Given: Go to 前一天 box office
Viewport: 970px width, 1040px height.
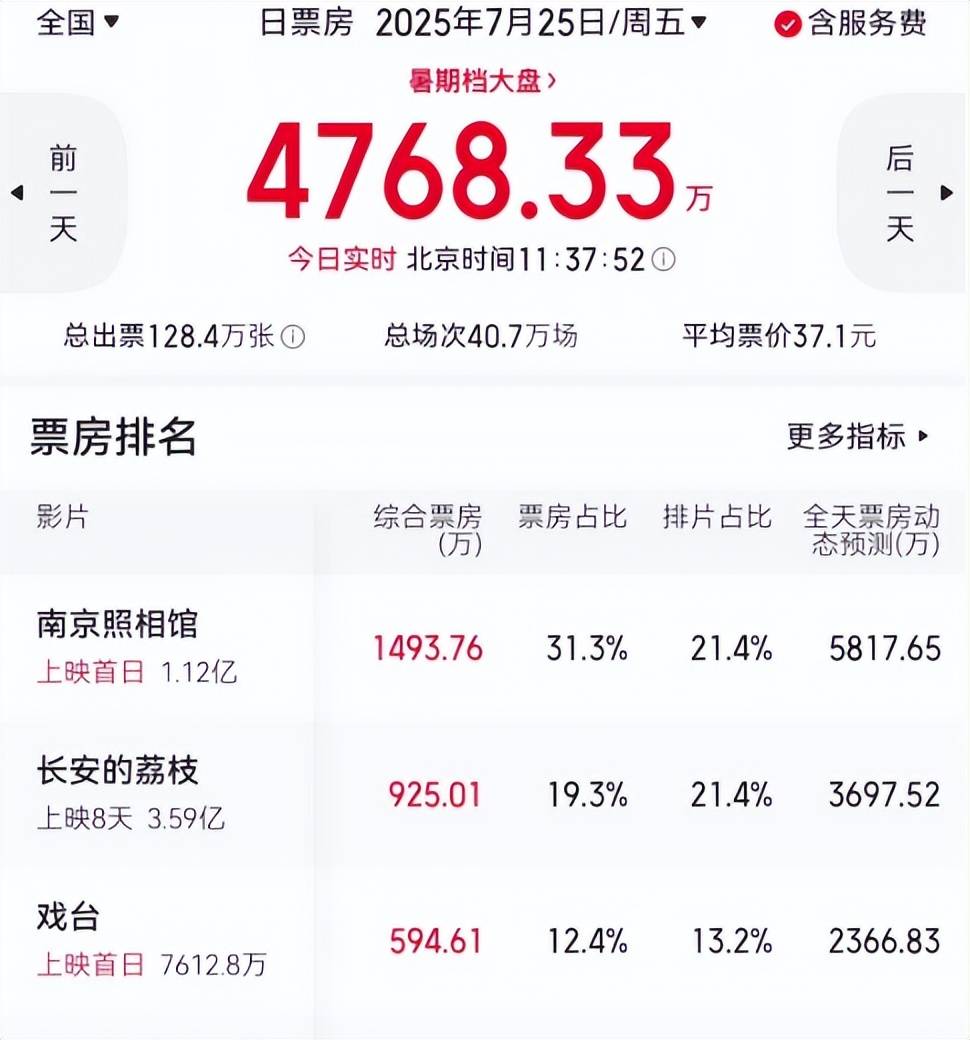Looking at the screenshot, I should pyautogui.click(x=62, y=193).
